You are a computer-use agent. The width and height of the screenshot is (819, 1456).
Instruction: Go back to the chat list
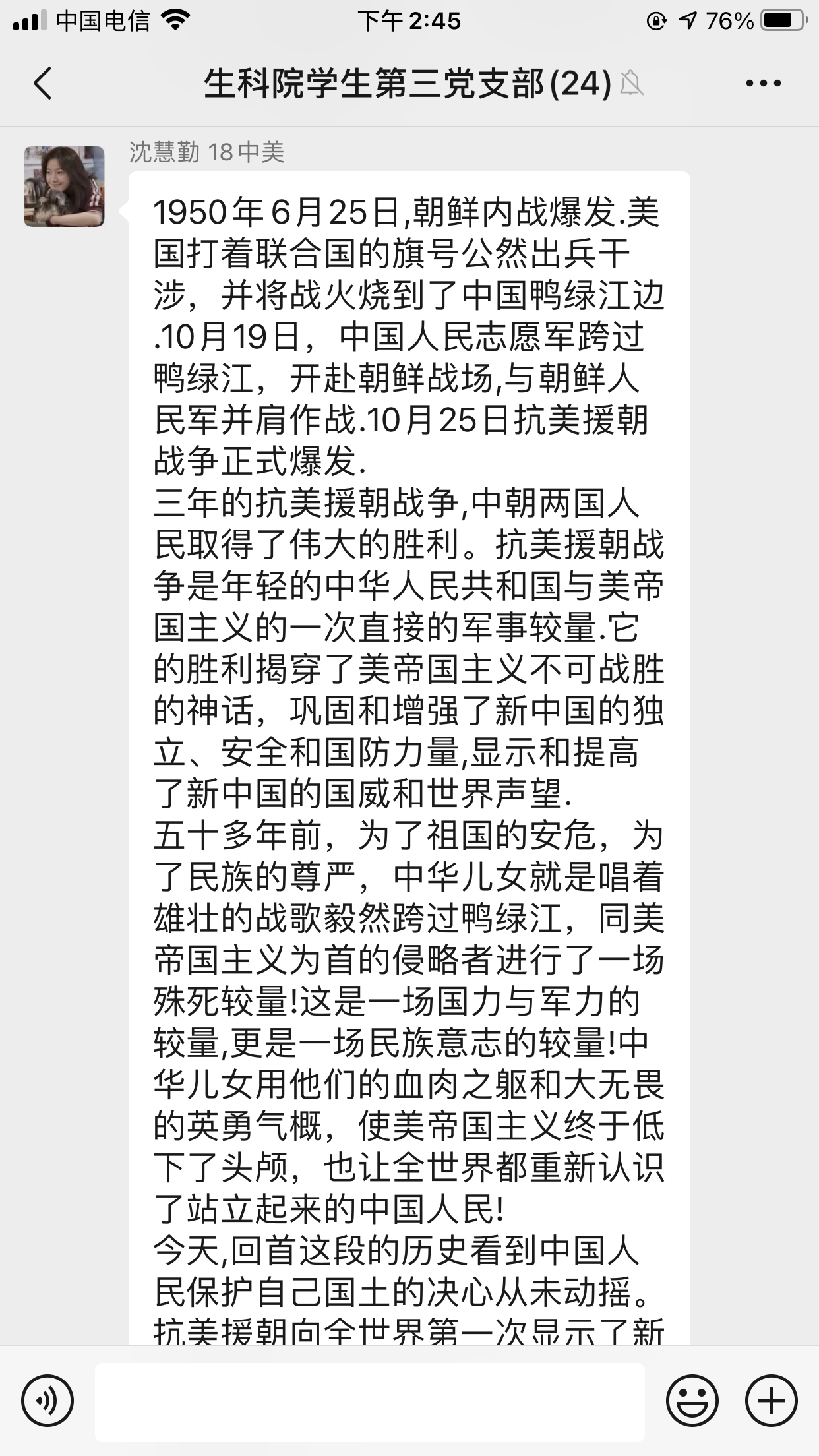44,84
